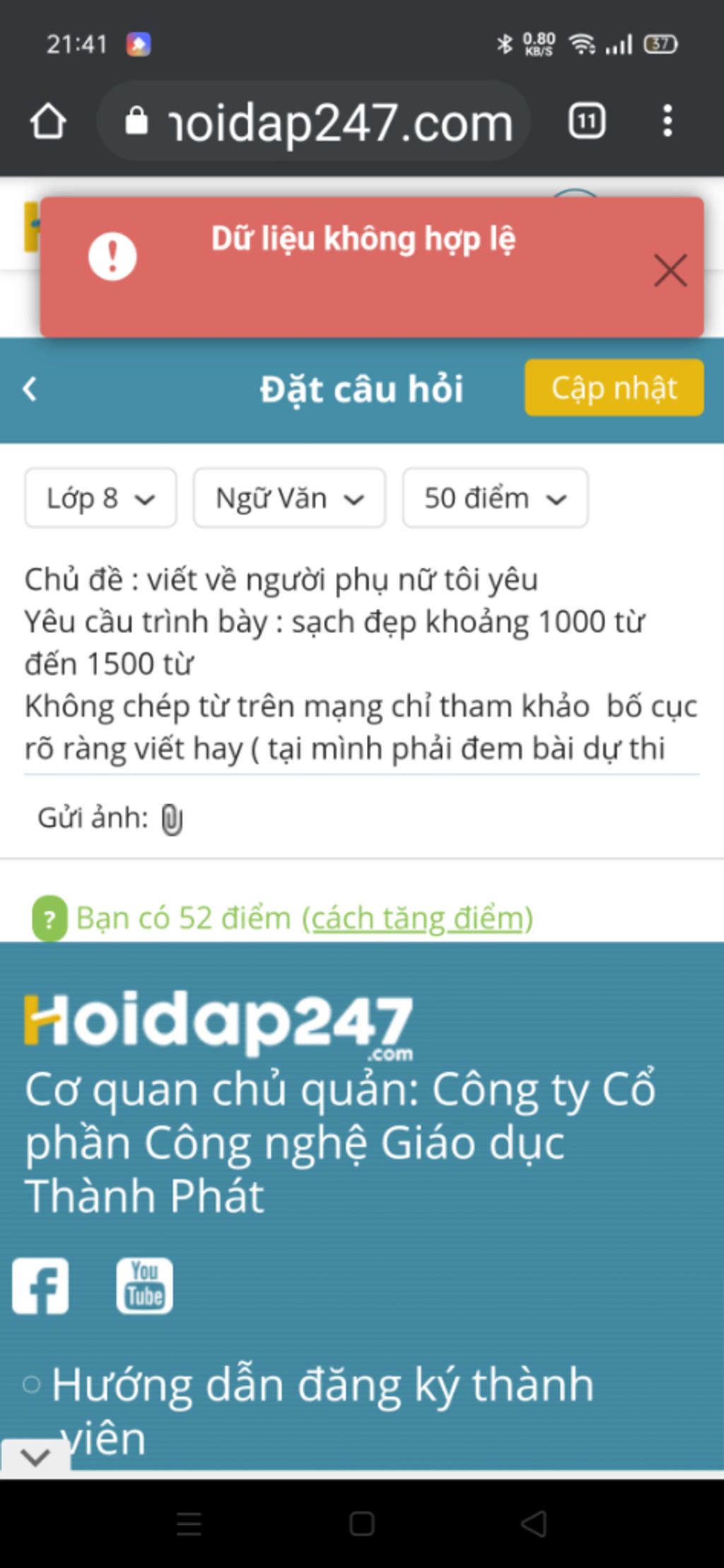Open the browser tab switcher showing 11
This screenshot has width=724, height=1568.
(586, 122)
